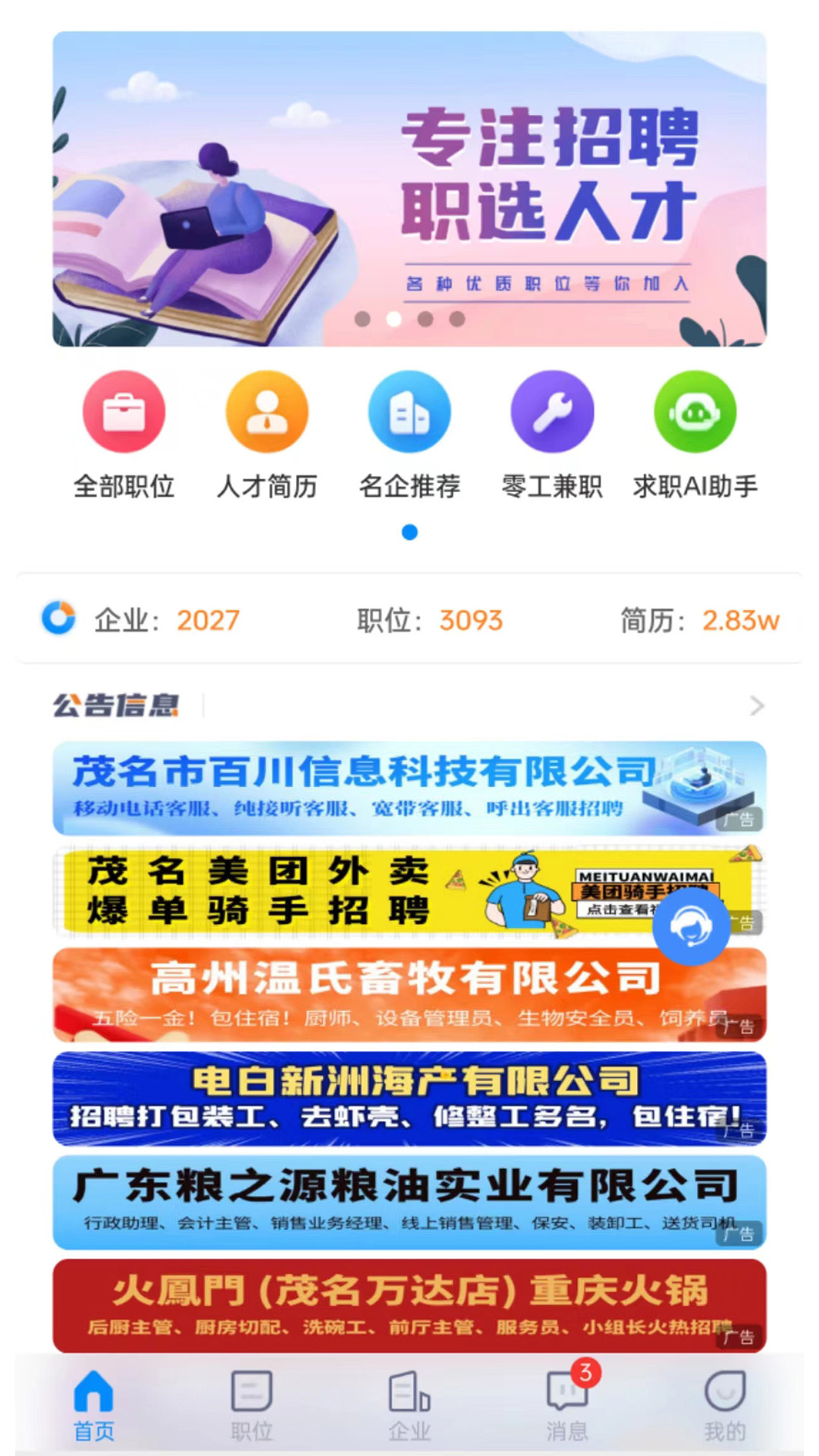Tap the blue page indicator under the icons

point(409,532)
